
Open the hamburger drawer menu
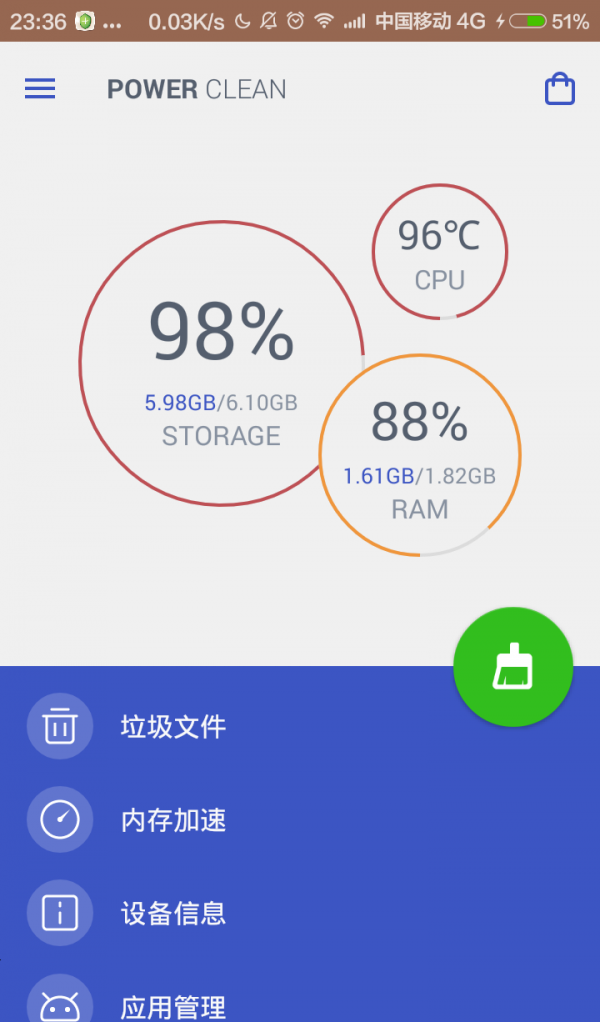(x=40, y=89)
